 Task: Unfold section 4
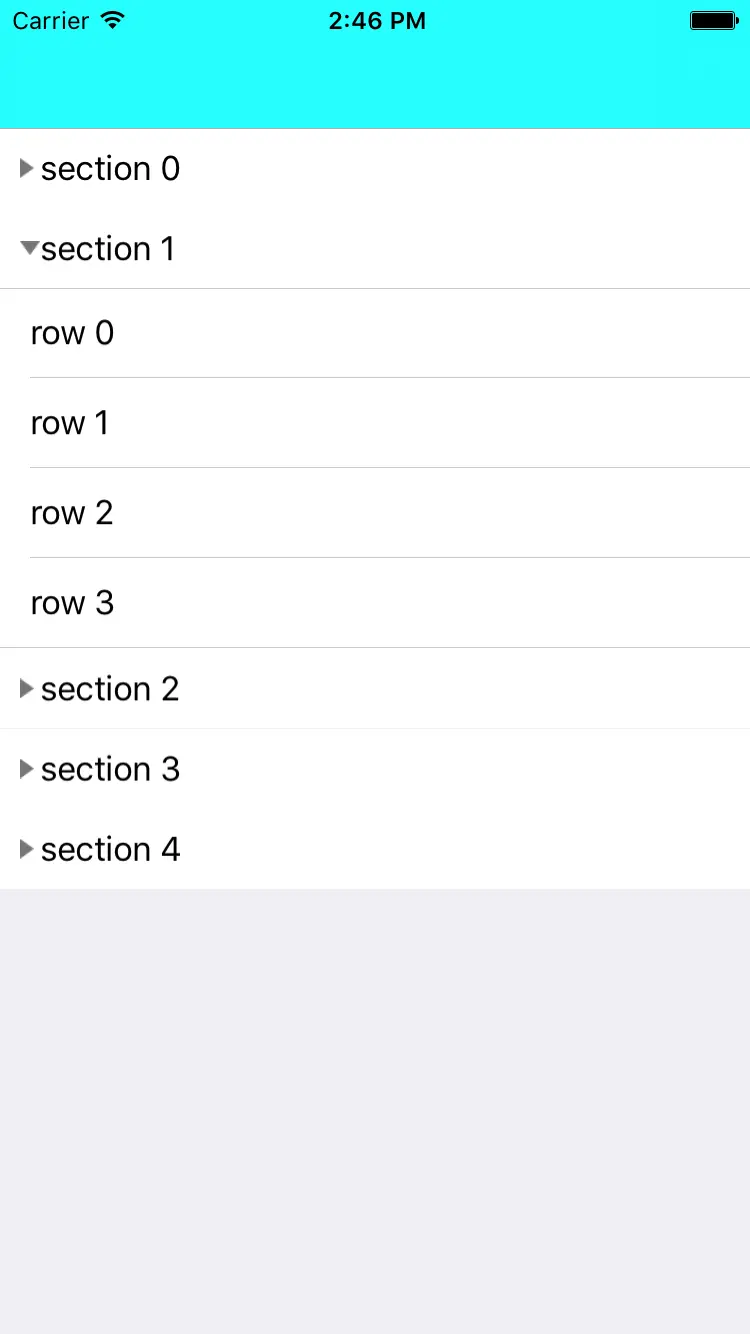point(375,849)
